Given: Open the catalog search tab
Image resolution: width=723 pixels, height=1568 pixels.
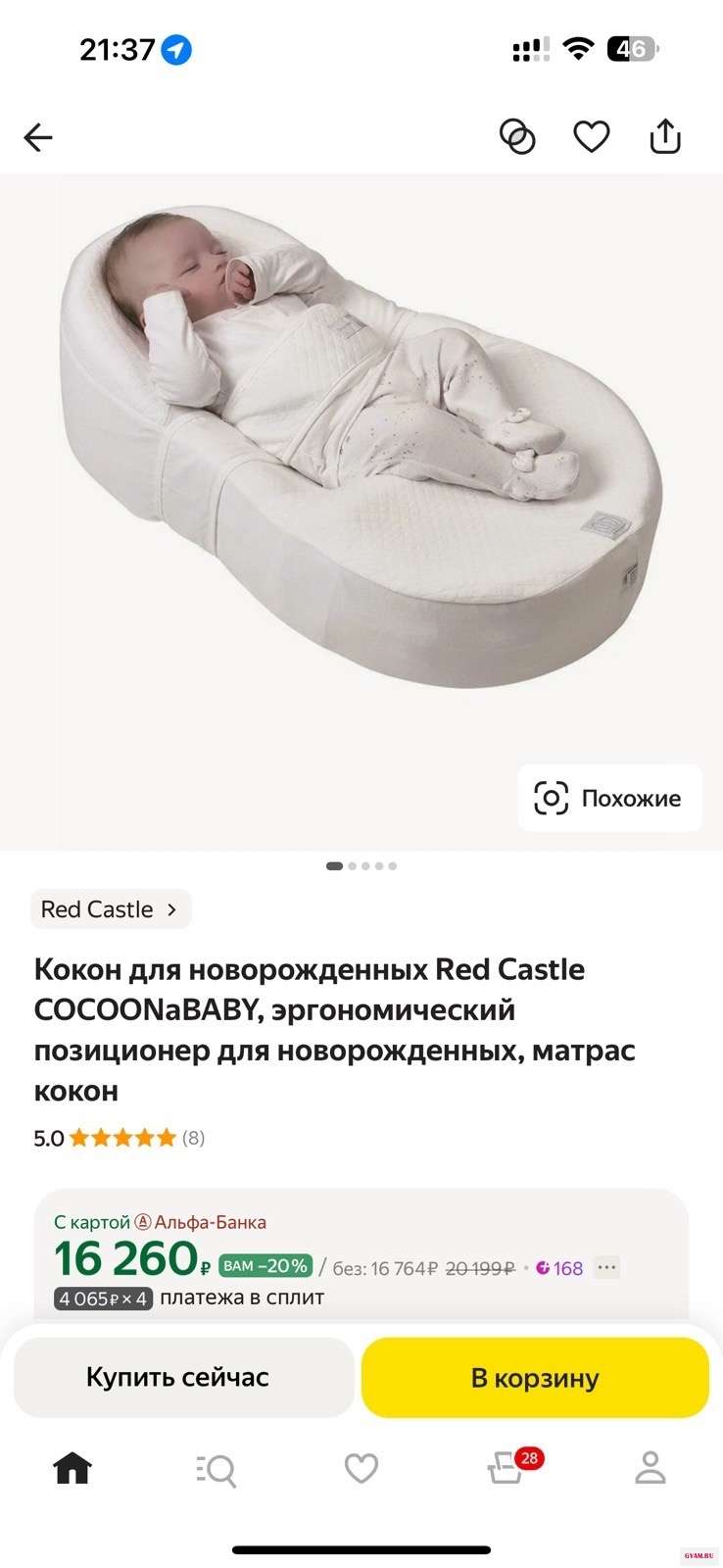Looking at the screenshot, I should [x=217, y=1470].
